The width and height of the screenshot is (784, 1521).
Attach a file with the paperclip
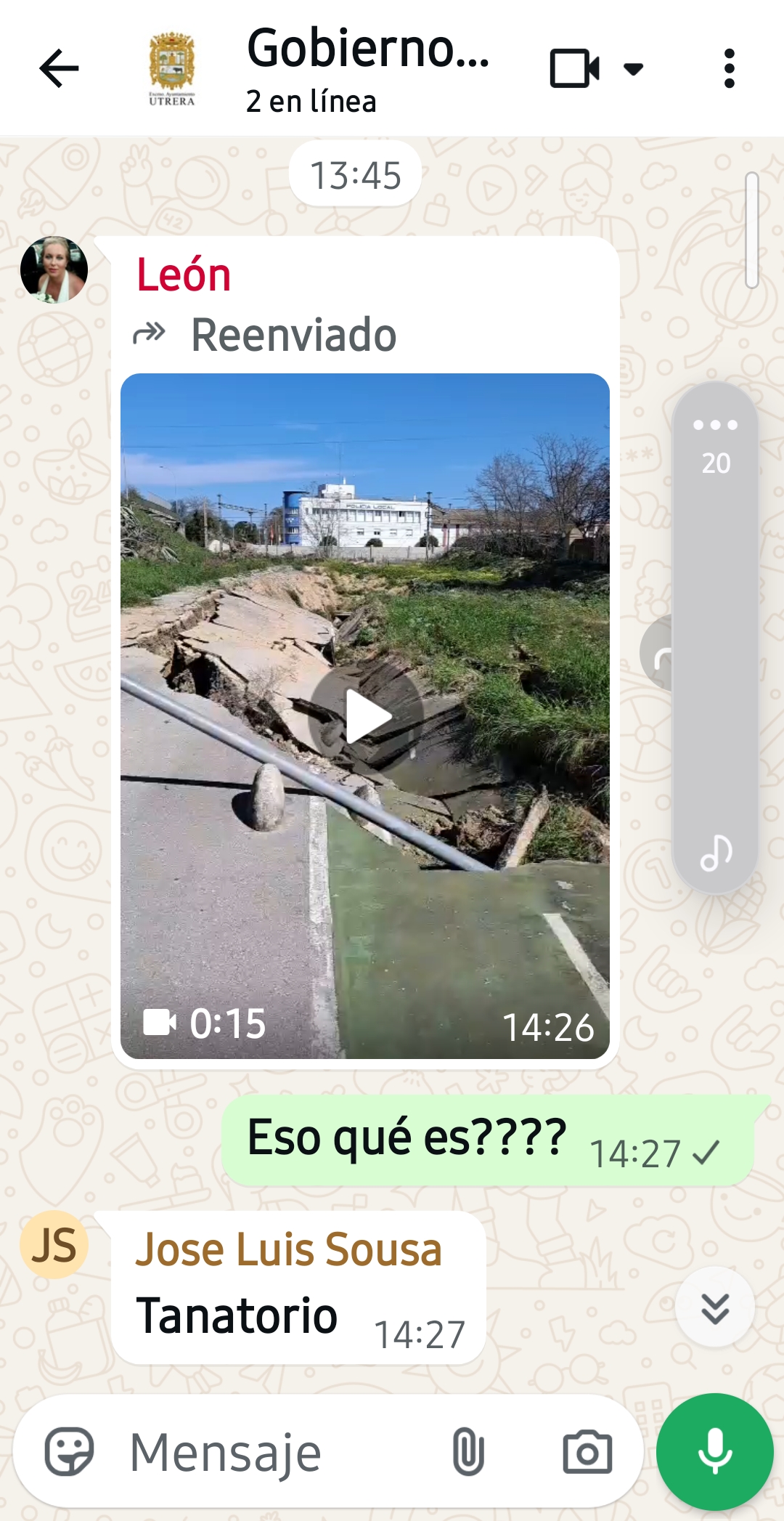click(x=468, y=1452)
